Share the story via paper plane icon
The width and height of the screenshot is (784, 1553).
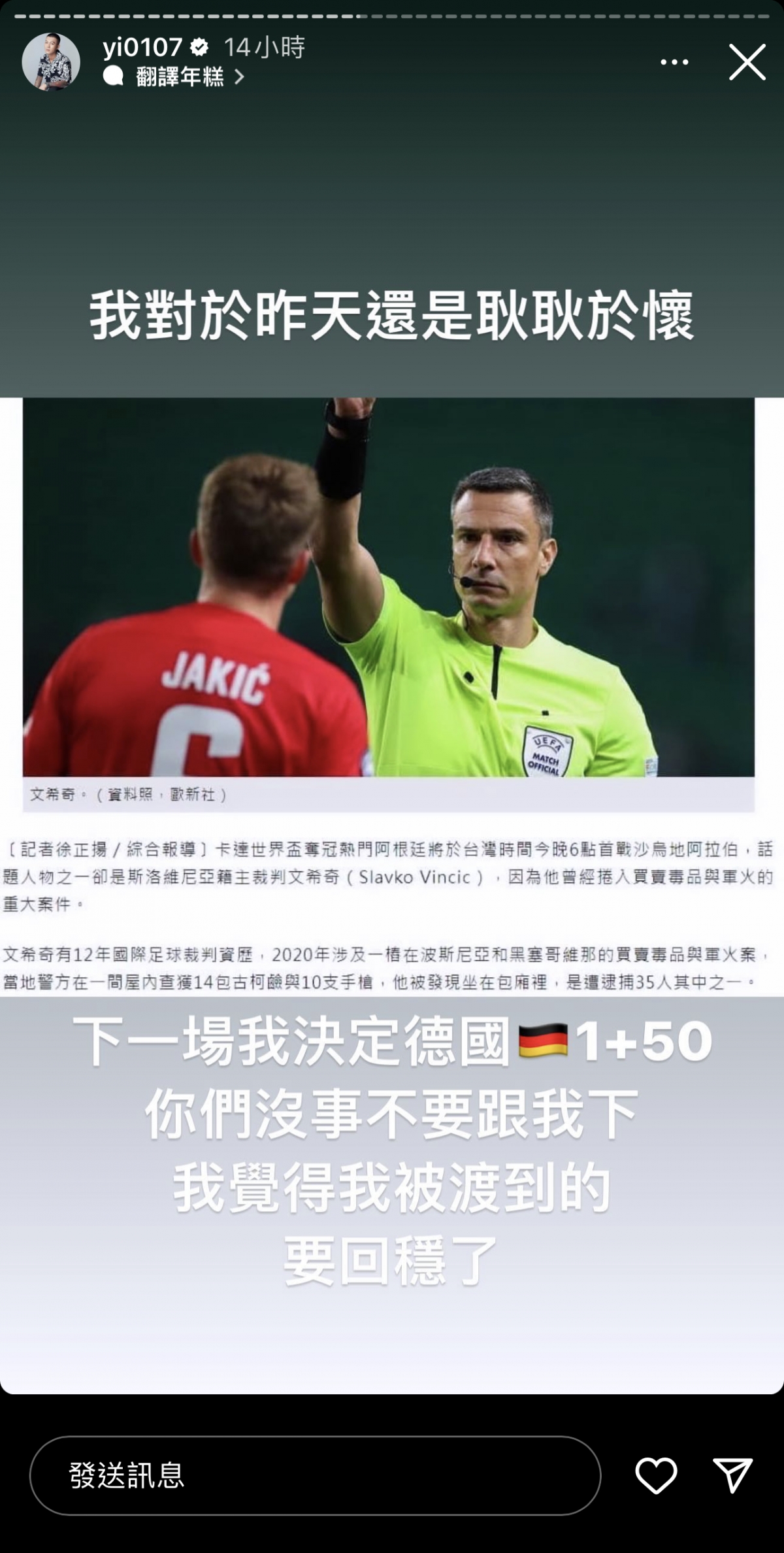click(x=733, y=1475)
